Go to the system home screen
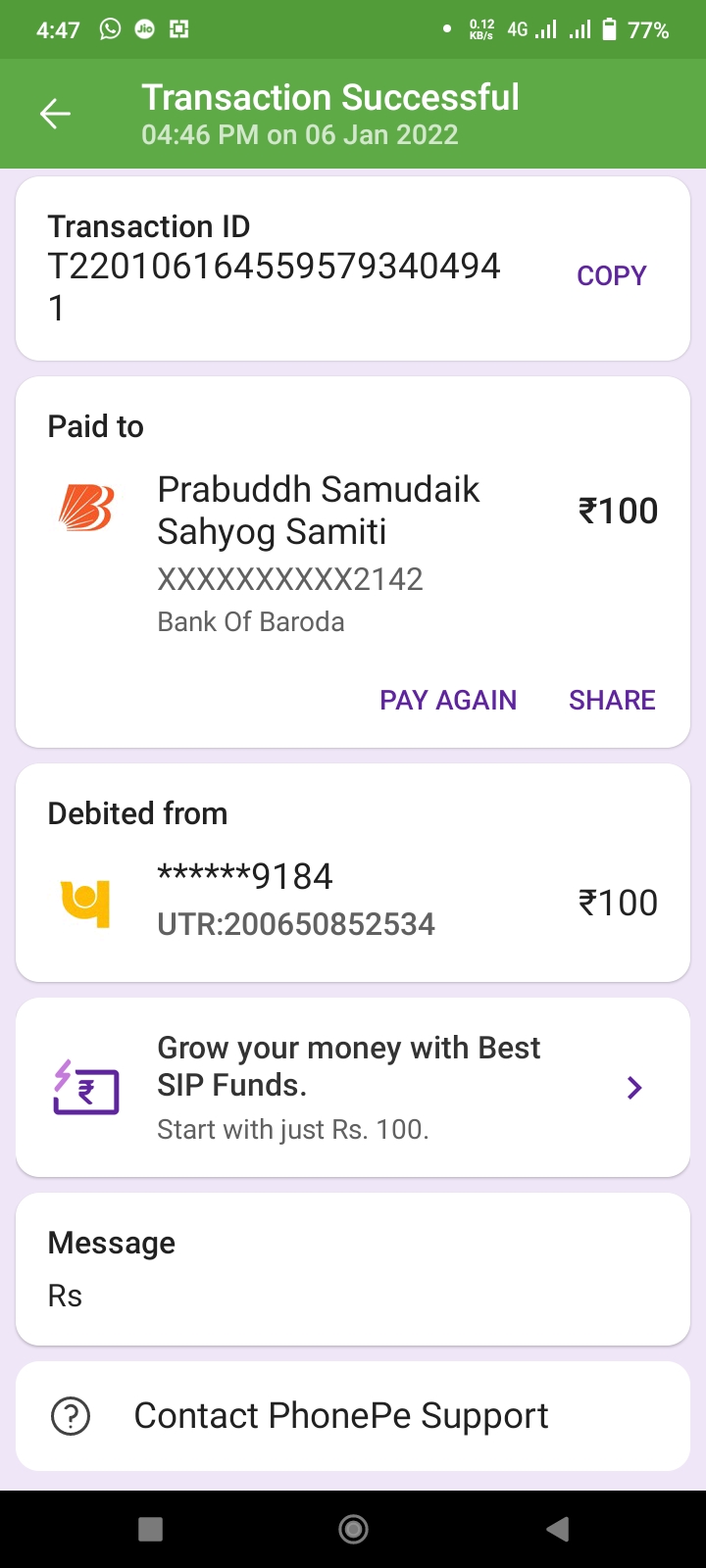Image resolution: width=706 pixels, height=1568 pixels. pos(353,1529)
